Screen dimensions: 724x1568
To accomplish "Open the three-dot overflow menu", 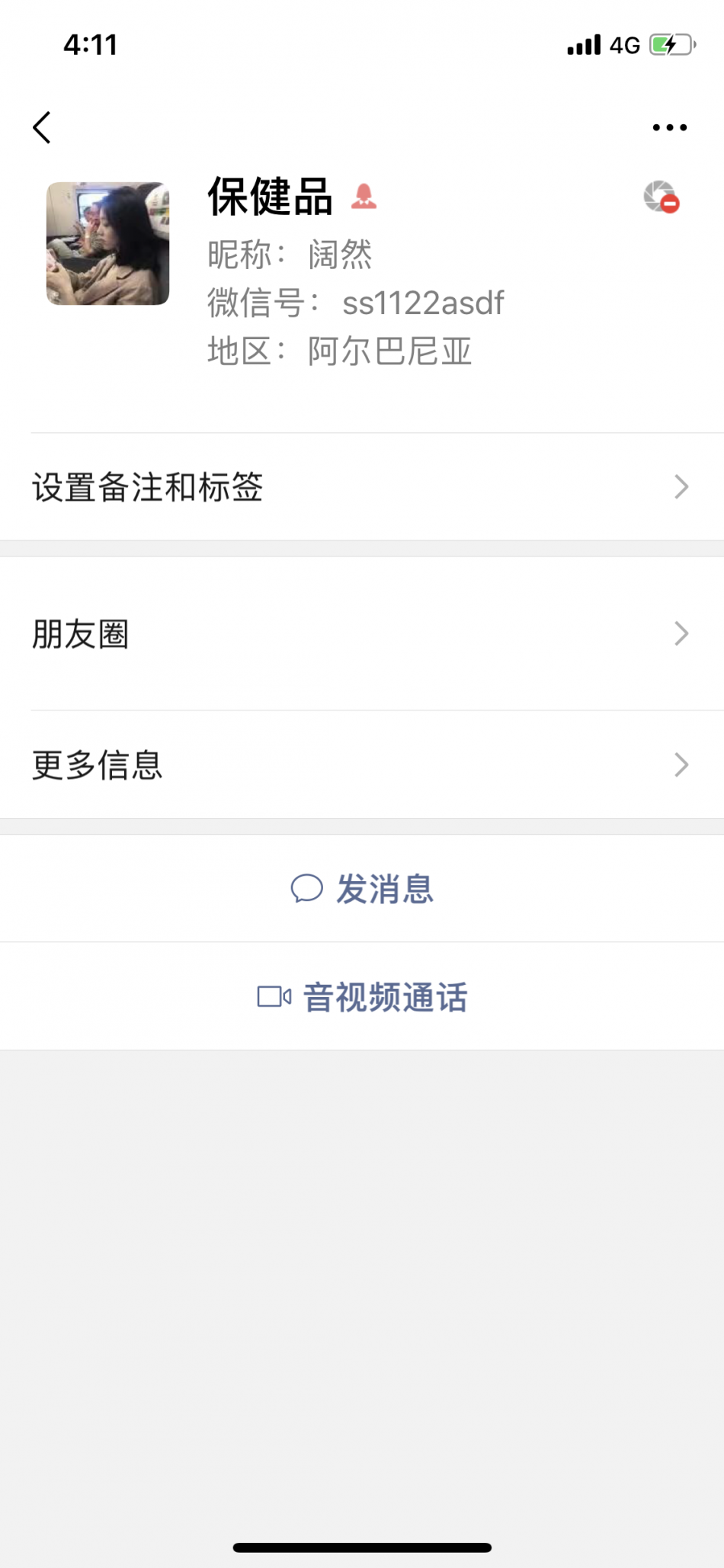I will tap(669, 127).
